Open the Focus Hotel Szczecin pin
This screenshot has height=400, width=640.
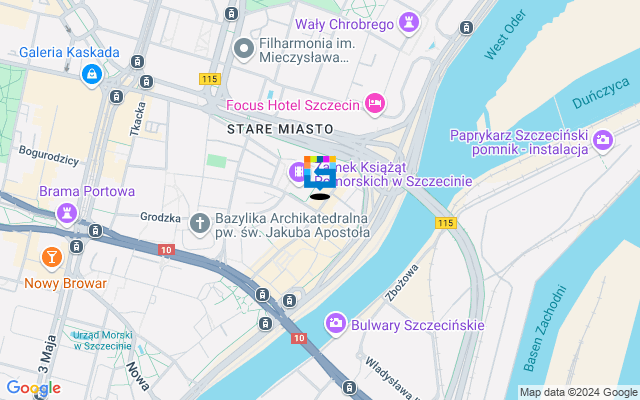375,103
